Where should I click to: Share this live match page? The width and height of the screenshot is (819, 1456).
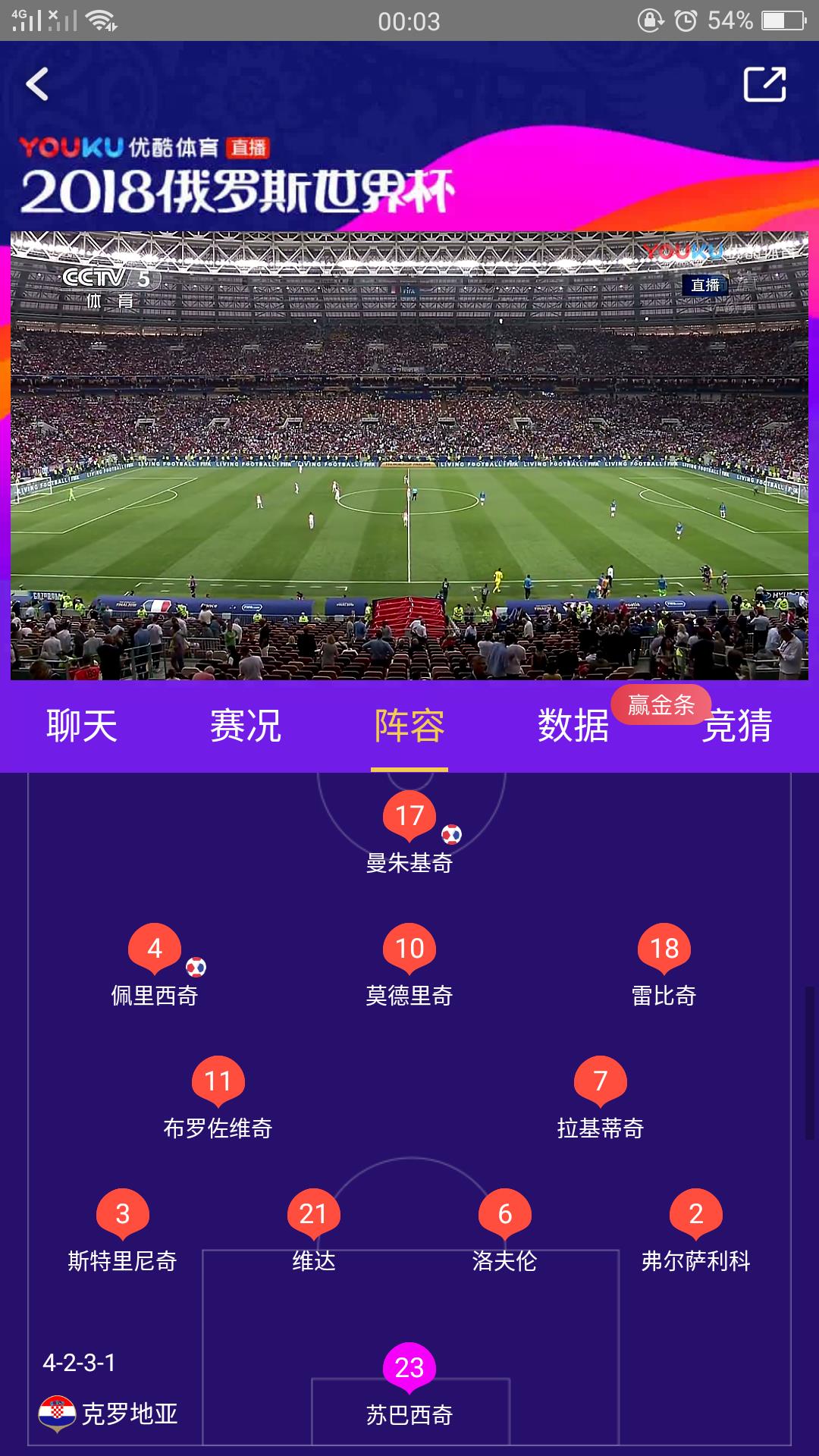pyautogui.click(x=764, y=84)
